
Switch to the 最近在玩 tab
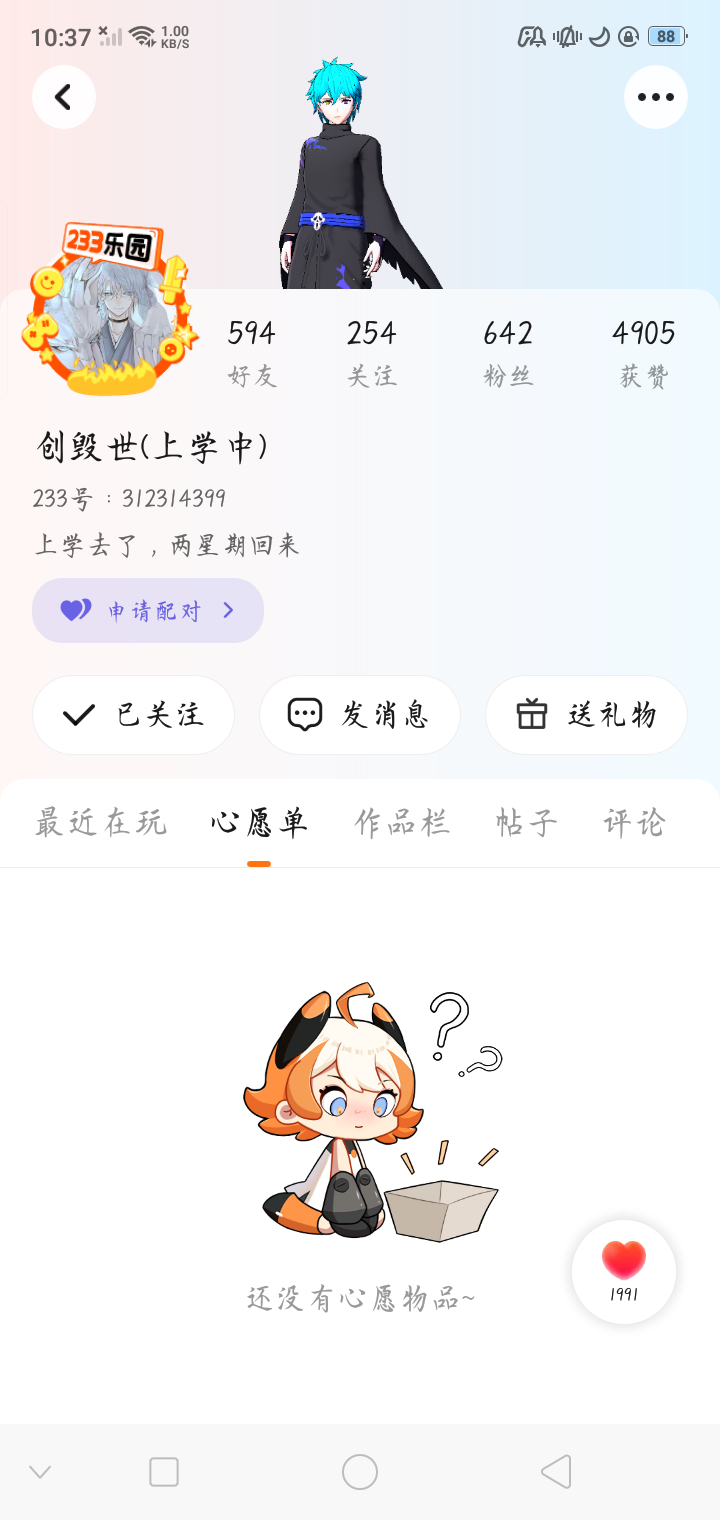coord(101,823)
